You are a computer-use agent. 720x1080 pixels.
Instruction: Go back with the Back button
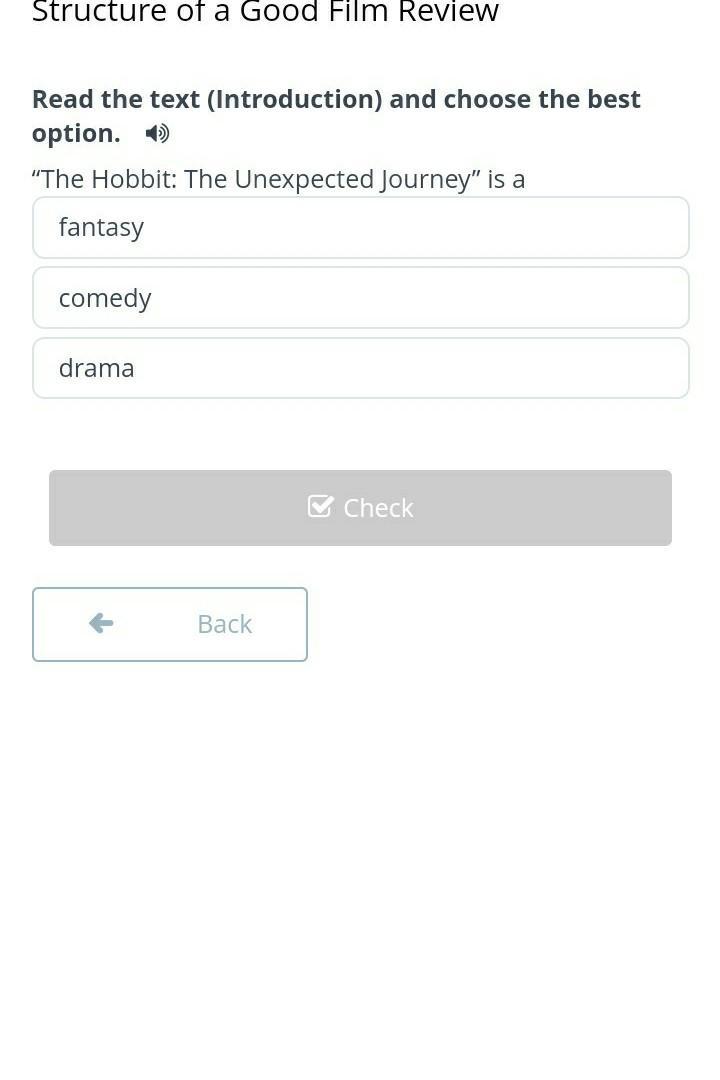click(x=169, y=624)
